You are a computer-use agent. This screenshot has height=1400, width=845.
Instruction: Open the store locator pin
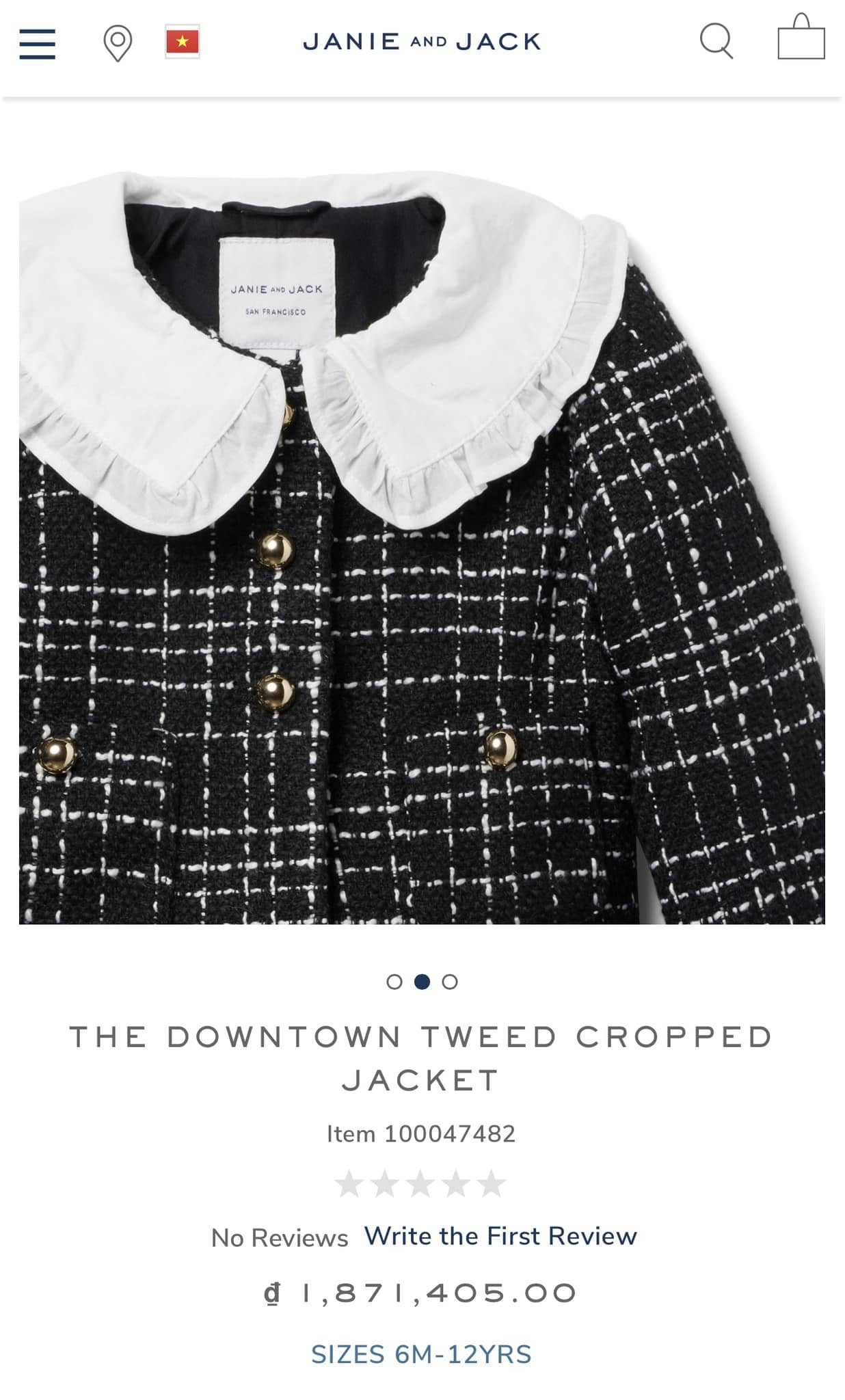118,43
